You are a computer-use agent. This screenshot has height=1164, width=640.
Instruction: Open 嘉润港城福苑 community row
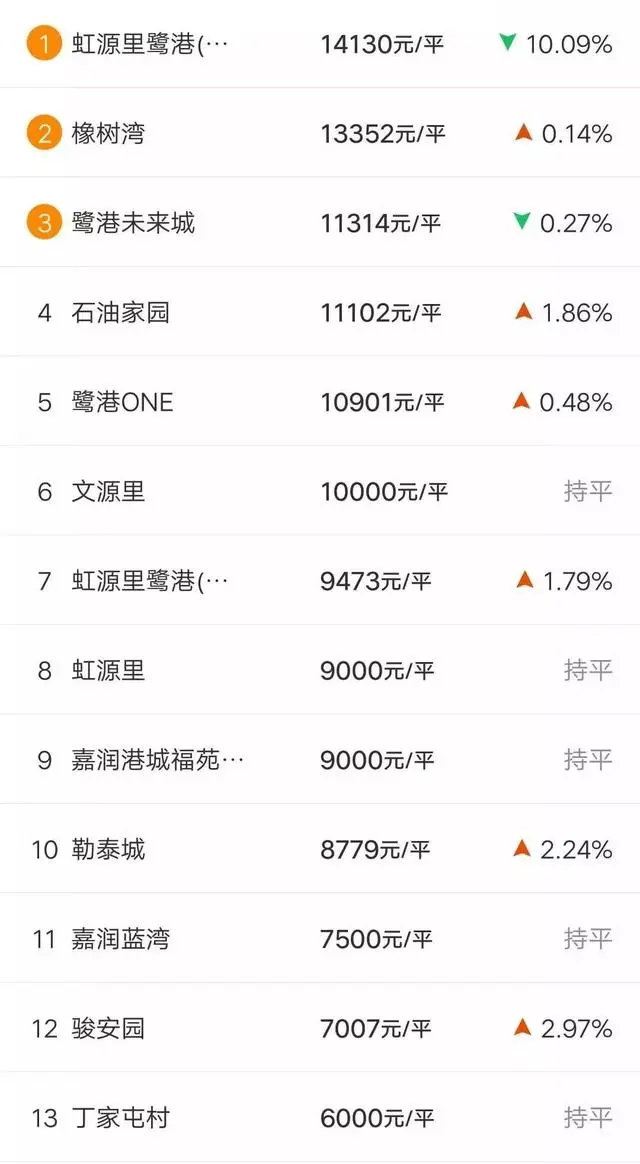point(320,759)
